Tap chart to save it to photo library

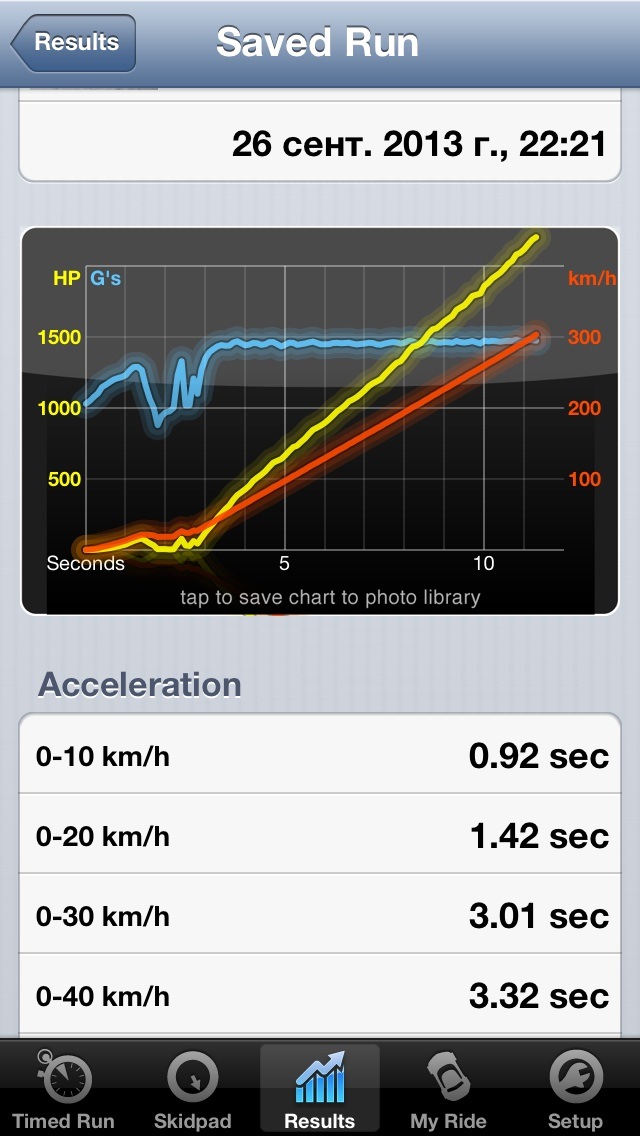coord(320,420)
